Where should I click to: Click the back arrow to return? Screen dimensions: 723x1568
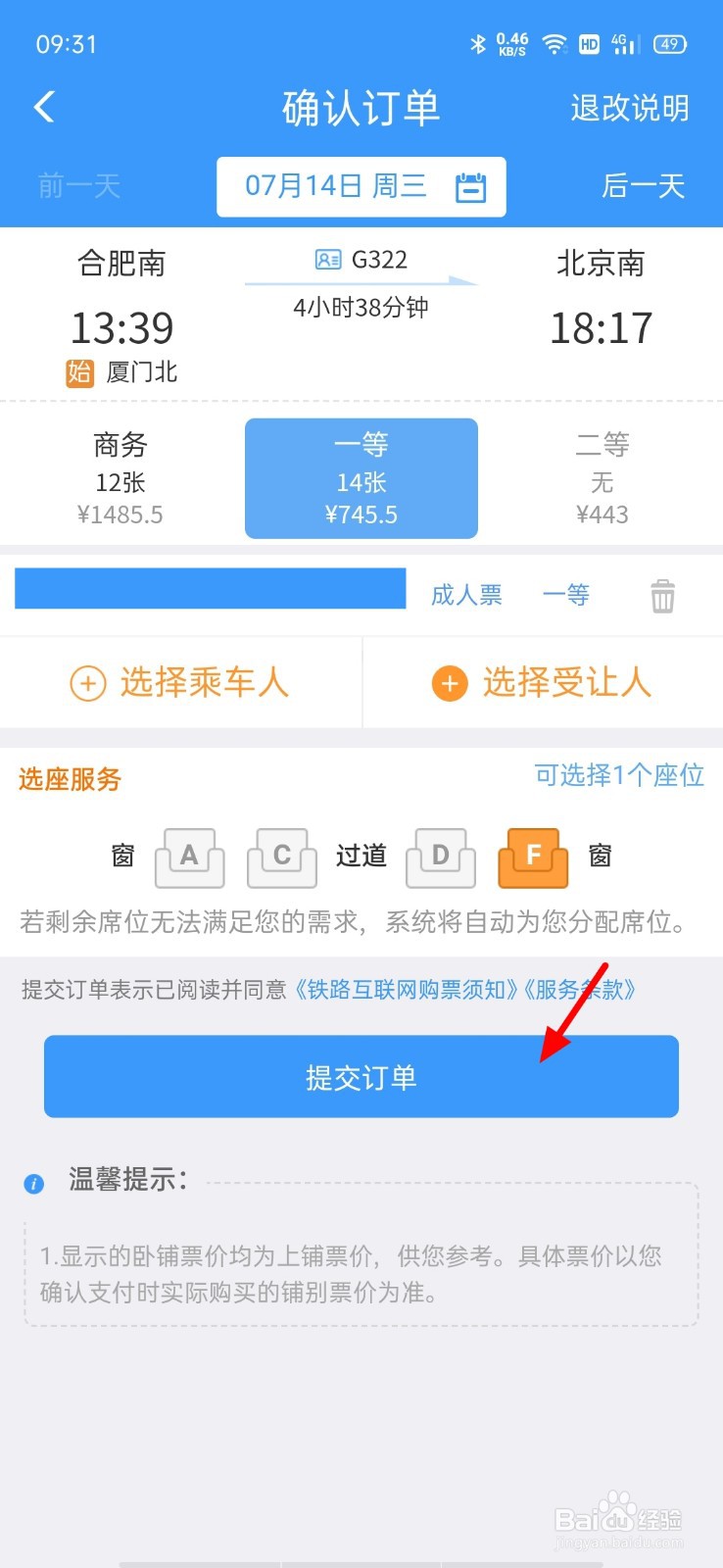pos(43,108)
